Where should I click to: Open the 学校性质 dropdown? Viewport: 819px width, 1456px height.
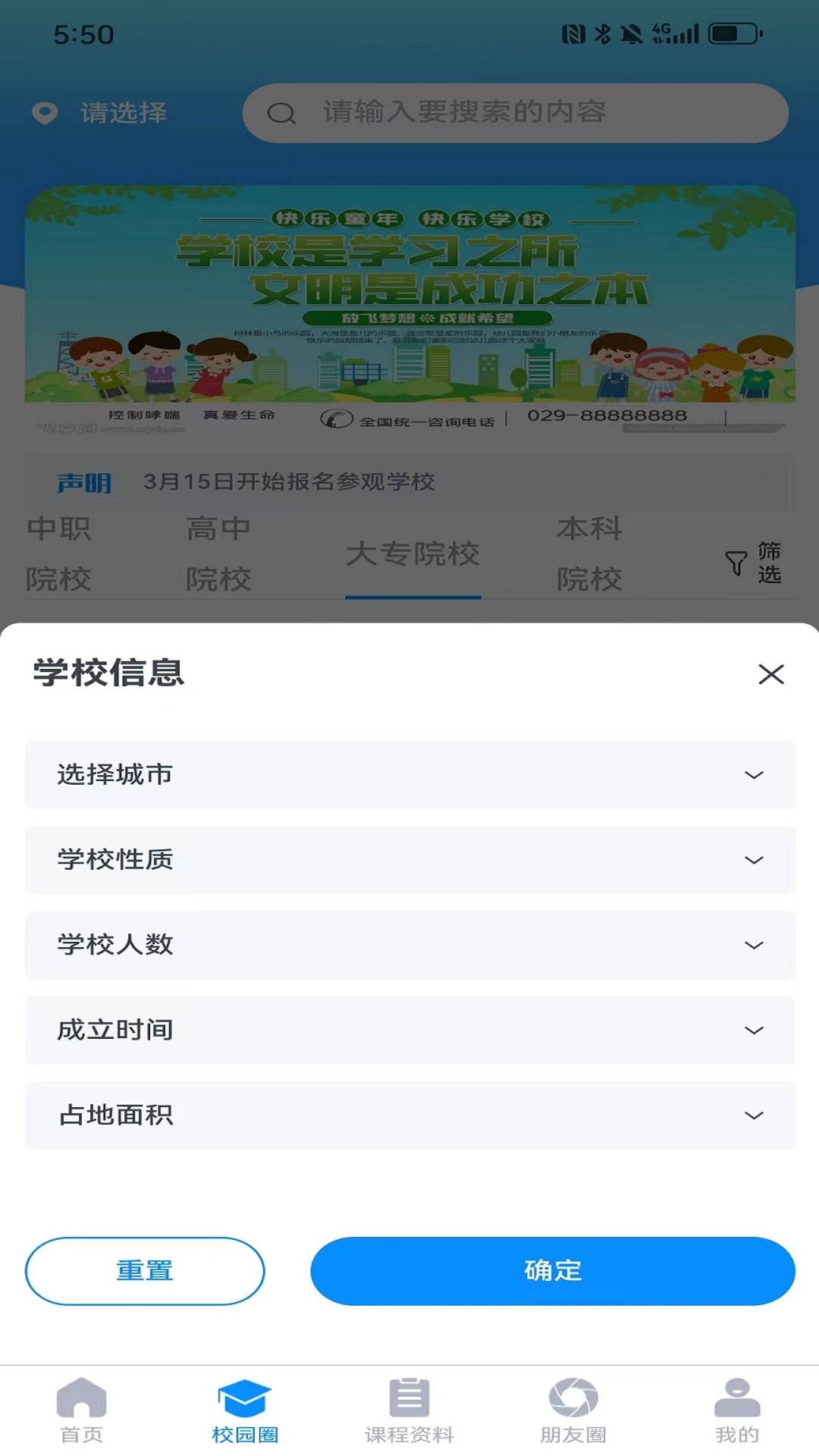[409, 860]
